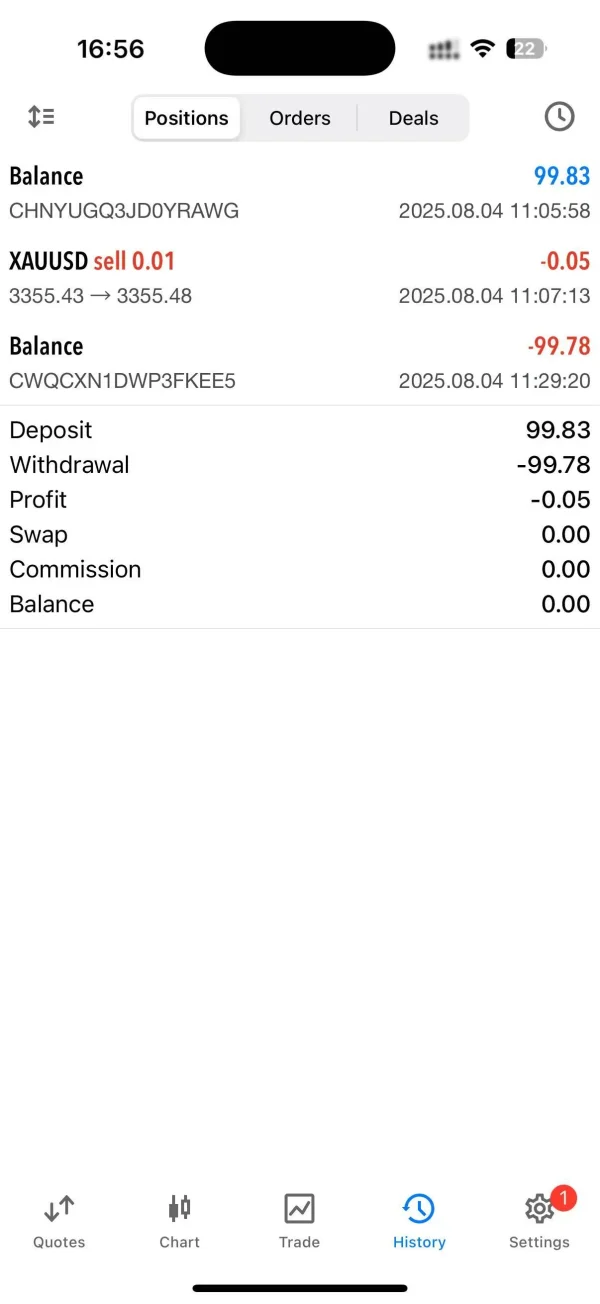The height and width of the screenshot is (1304, 600).
Task: Open the history period clock icon
Action: tap(559, 117)
